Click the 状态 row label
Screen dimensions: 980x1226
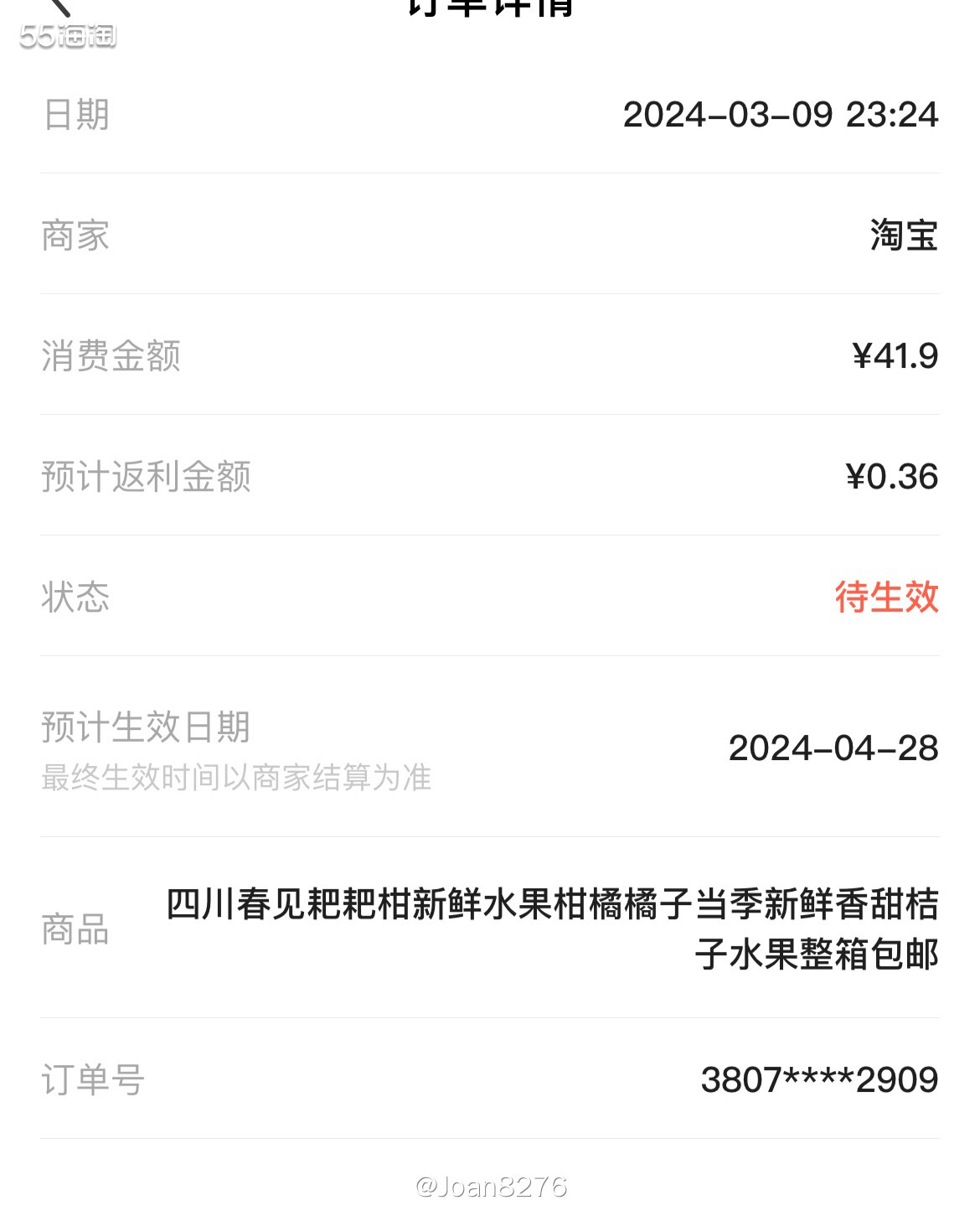[75, 597]
